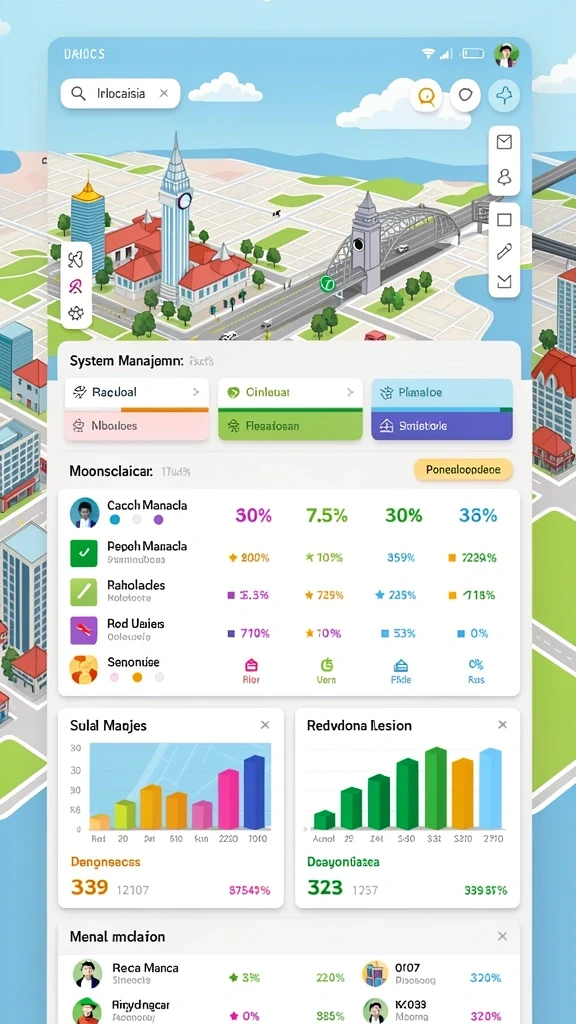Tap the search field reading Irlocaisia
This screenshot has width=576, height=1024.
(120, 93)
